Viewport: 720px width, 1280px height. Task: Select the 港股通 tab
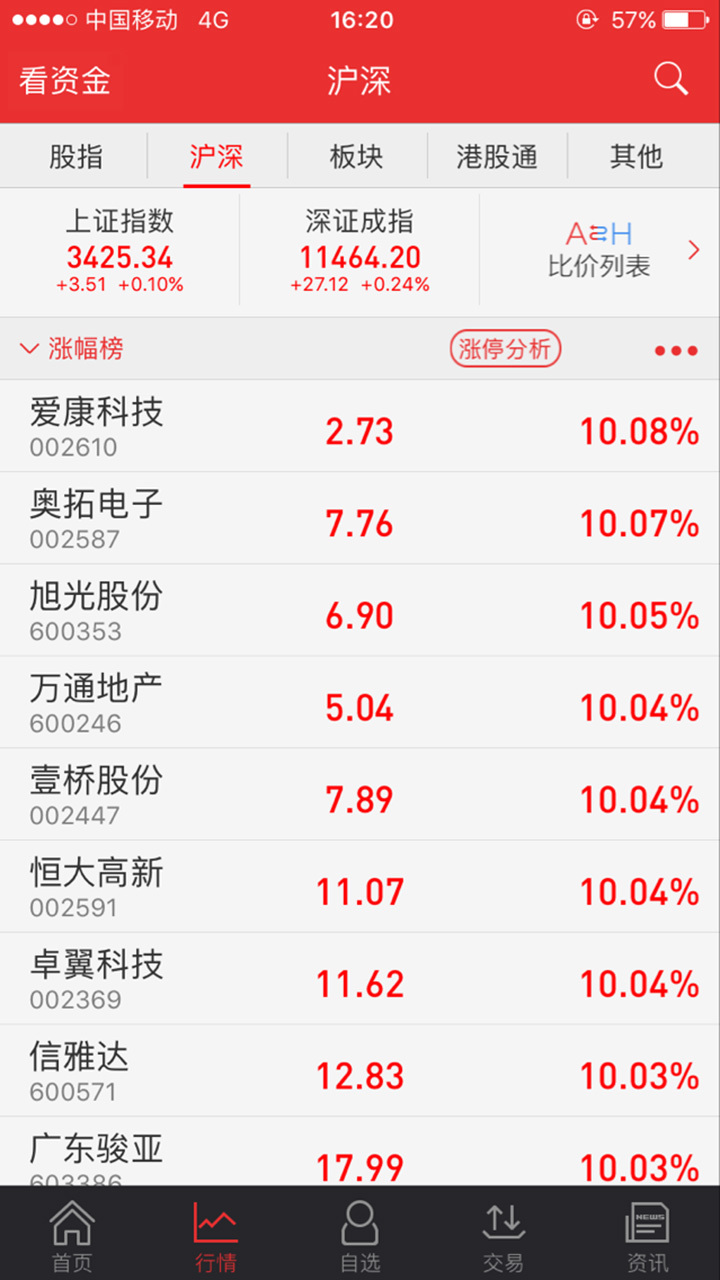(497, 157)
